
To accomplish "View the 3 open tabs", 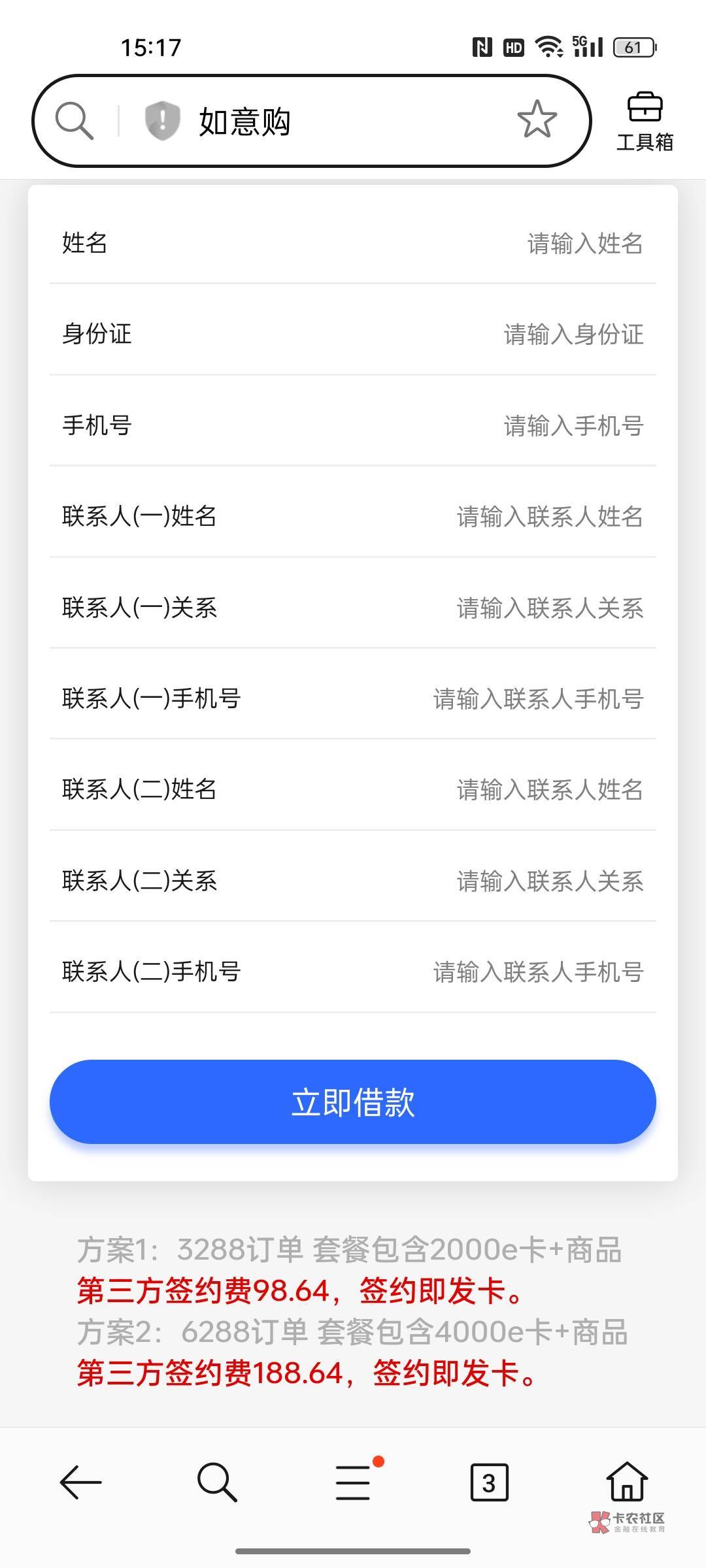I will 490,1482.
